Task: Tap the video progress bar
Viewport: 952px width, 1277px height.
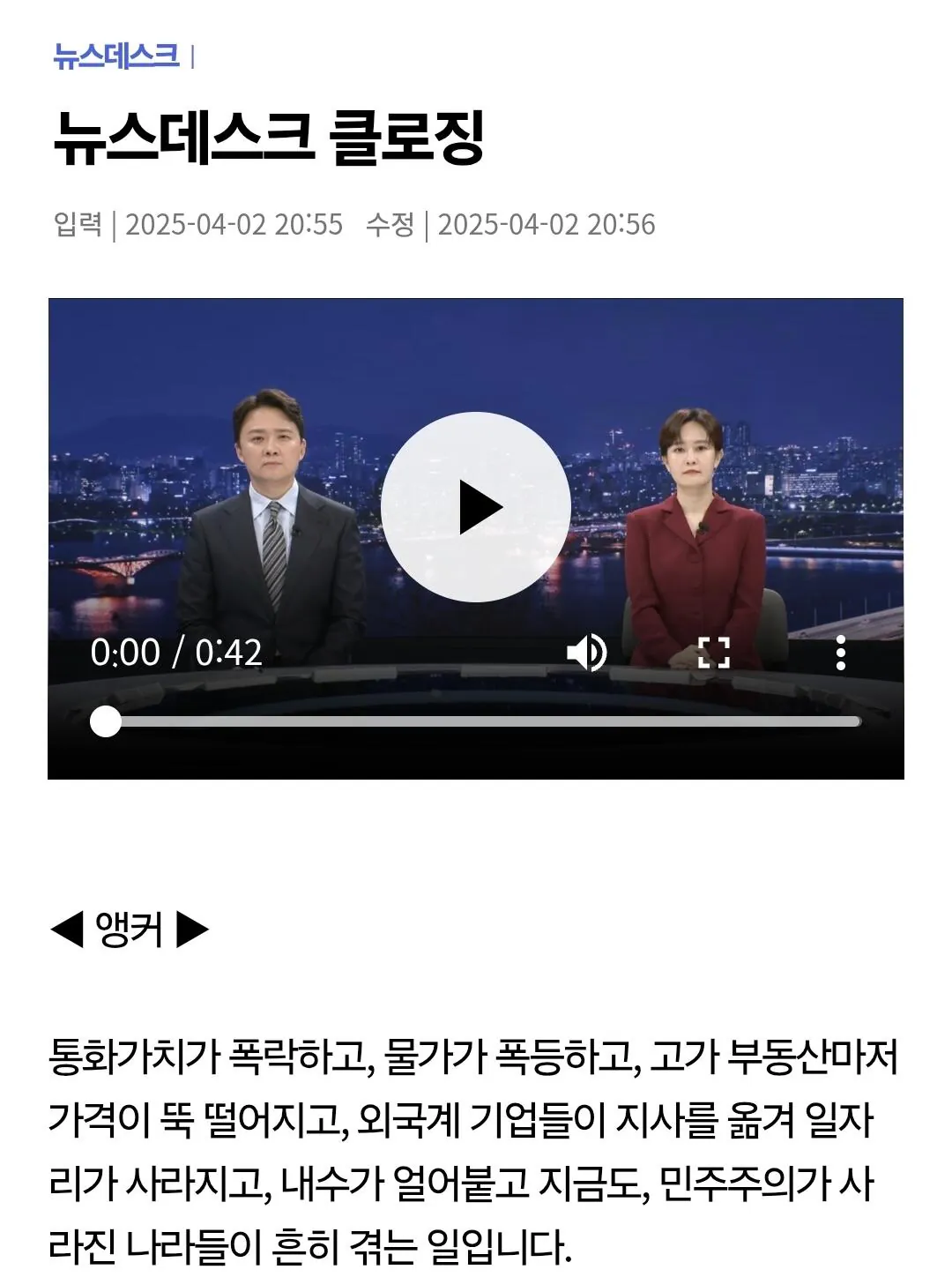Action: tap(483, 721)
